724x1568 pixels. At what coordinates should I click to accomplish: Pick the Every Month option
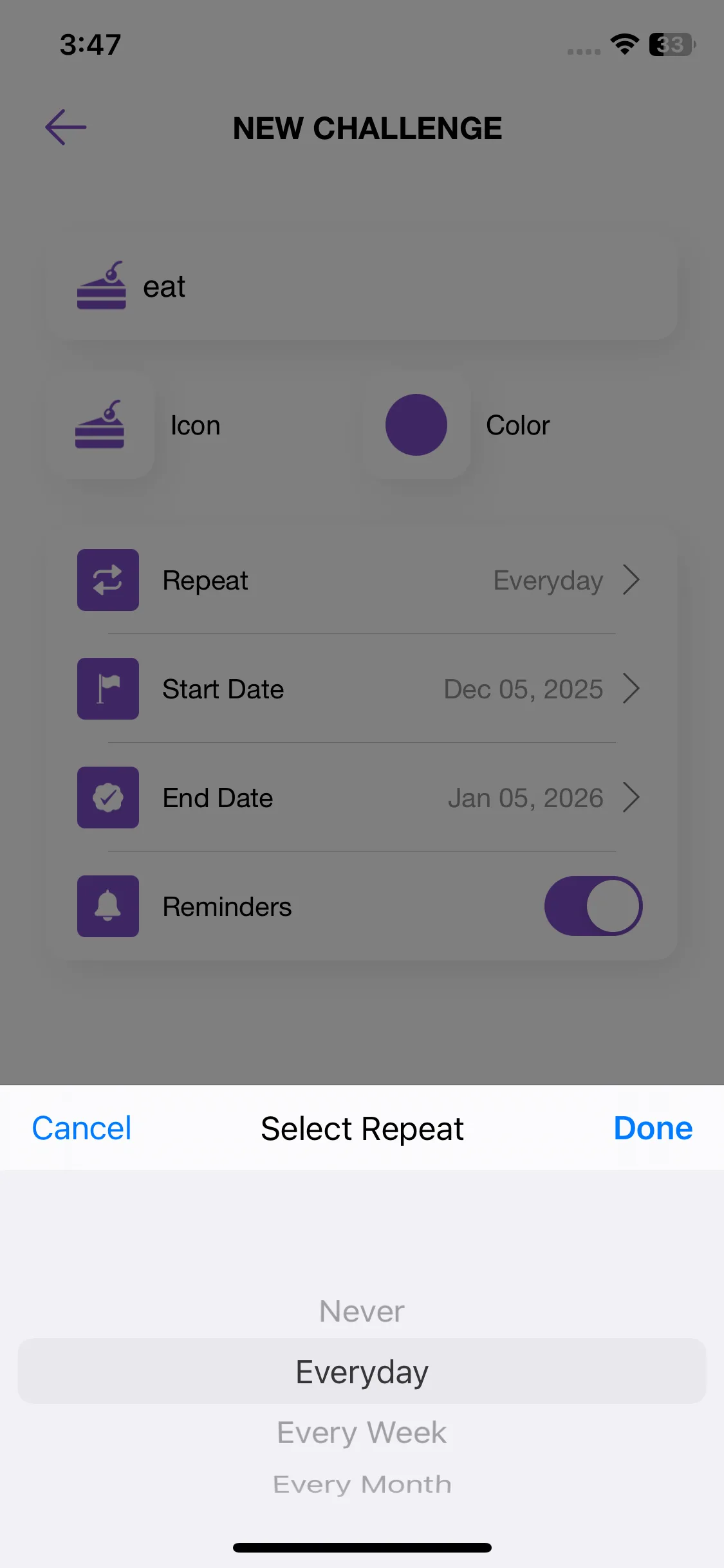click(x=362, y=1484)
